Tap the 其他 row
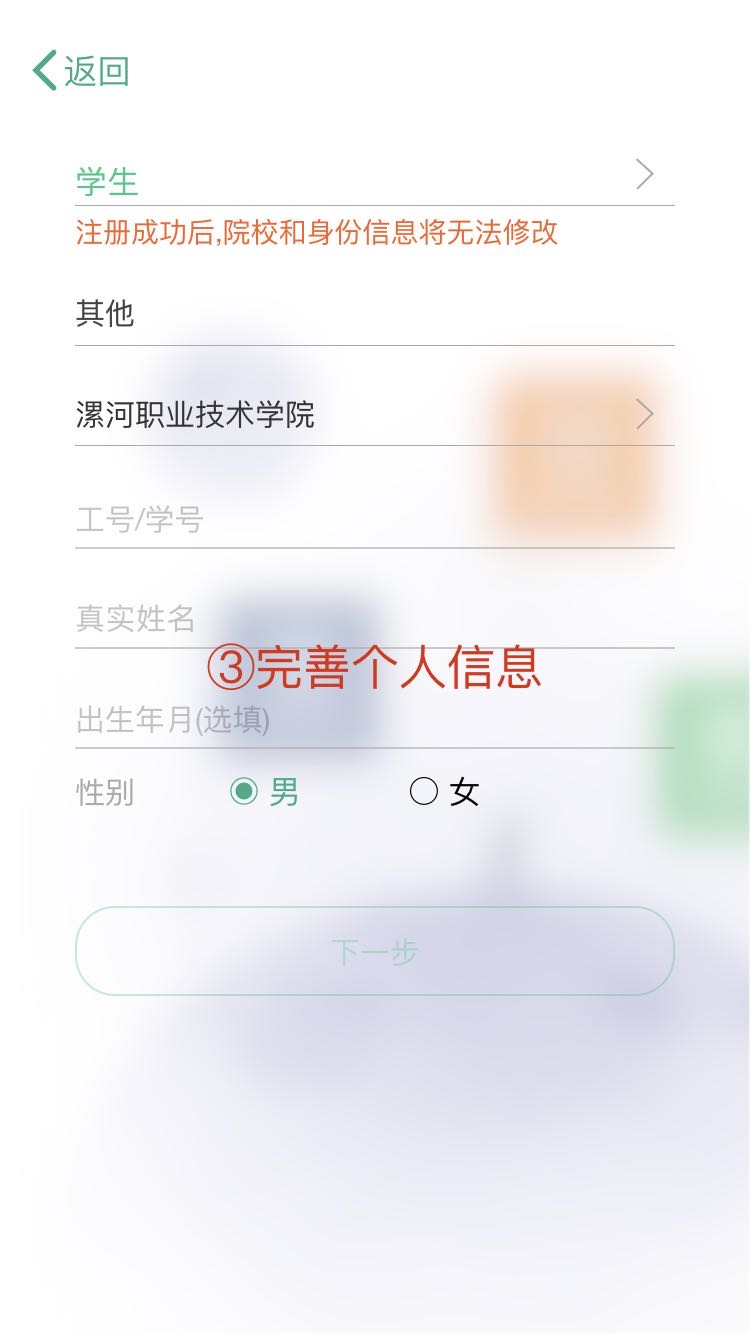Screen dimensions: 750x1334 (x=374, y=314)
